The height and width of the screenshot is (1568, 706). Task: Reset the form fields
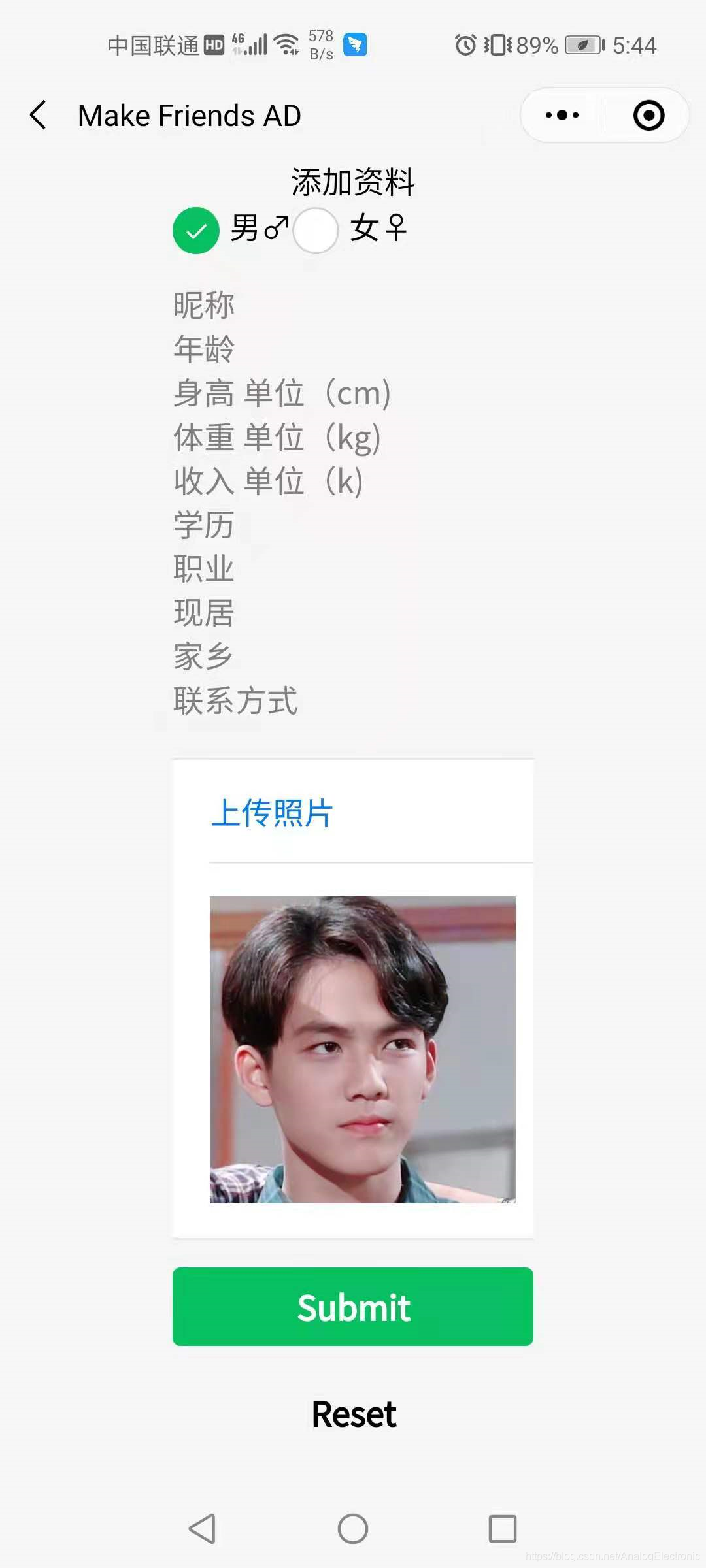tap(354, 1414)
